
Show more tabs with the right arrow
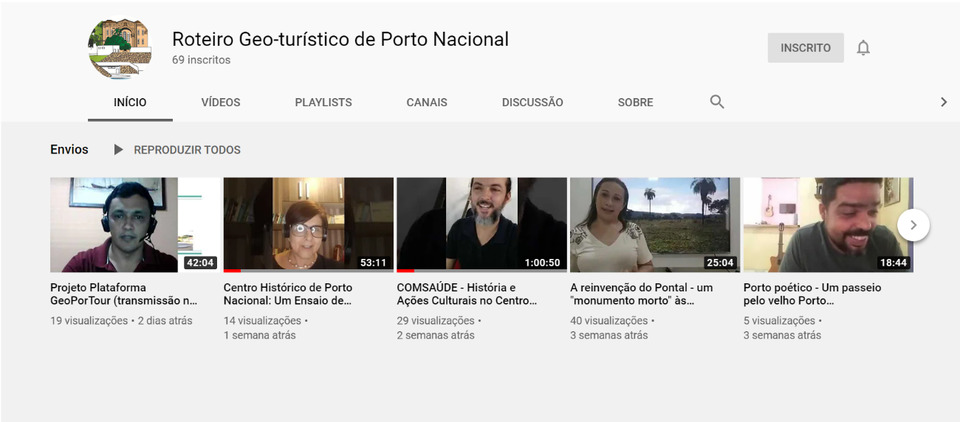click(943, 102)
